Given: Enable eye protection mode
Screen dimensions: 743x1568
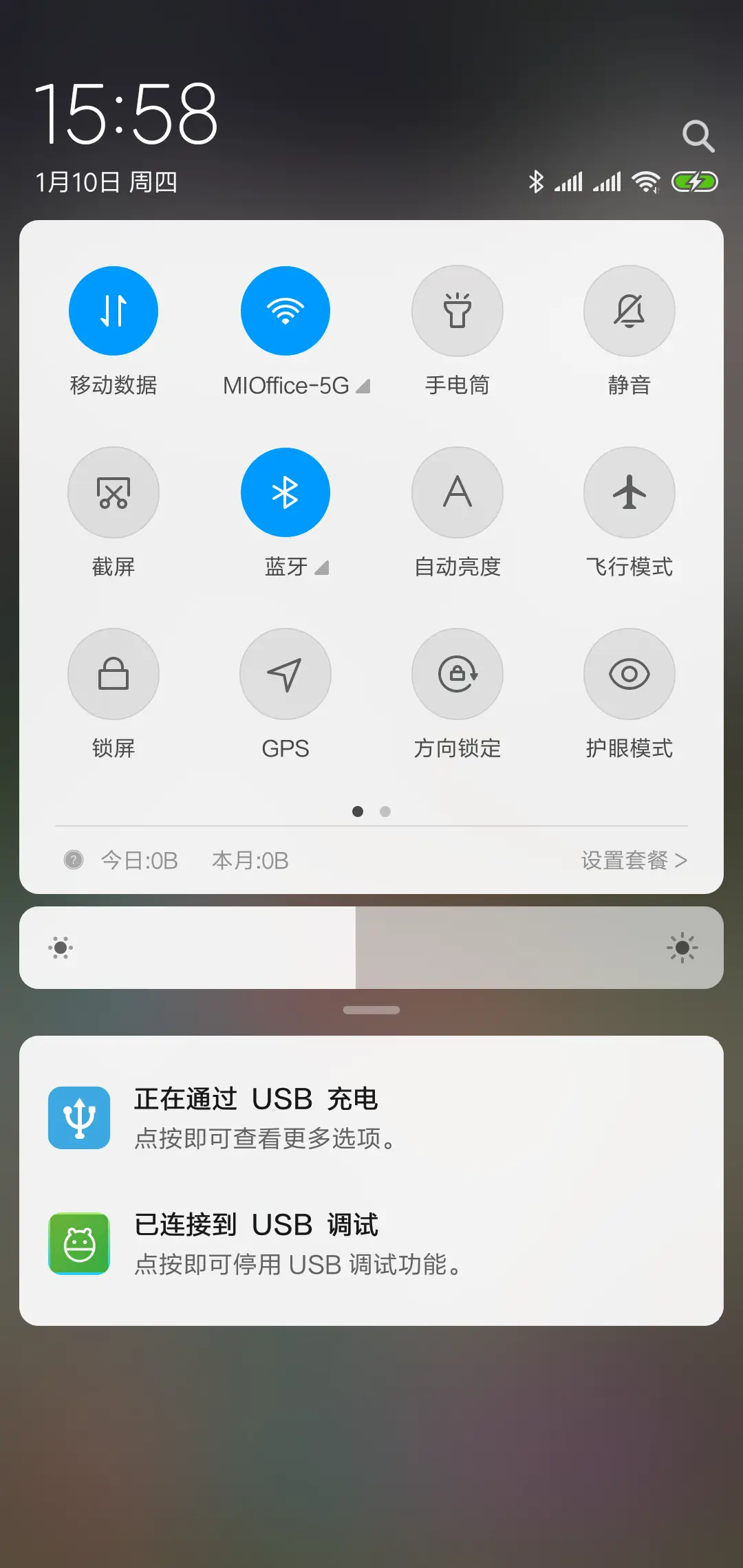Looking at the screenshot, I should (629, 675).
